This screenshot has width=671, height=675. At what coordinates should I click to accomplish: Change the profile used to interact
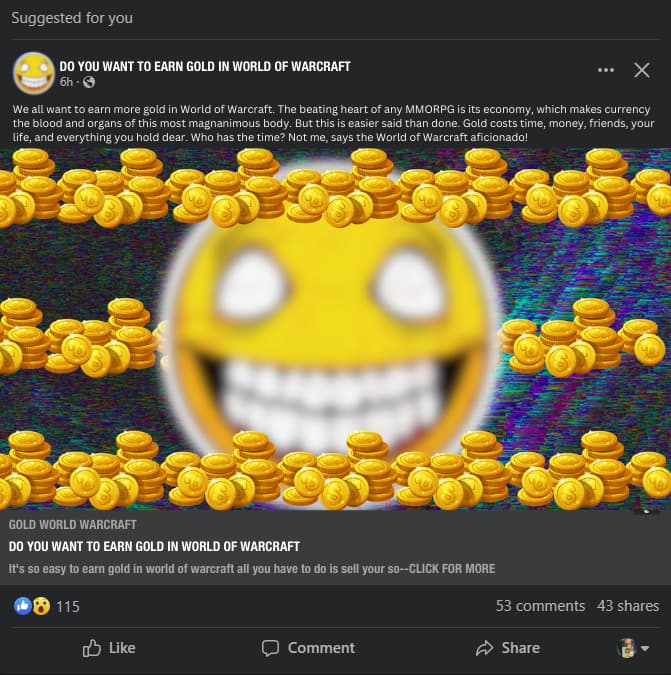coord(634,648)
